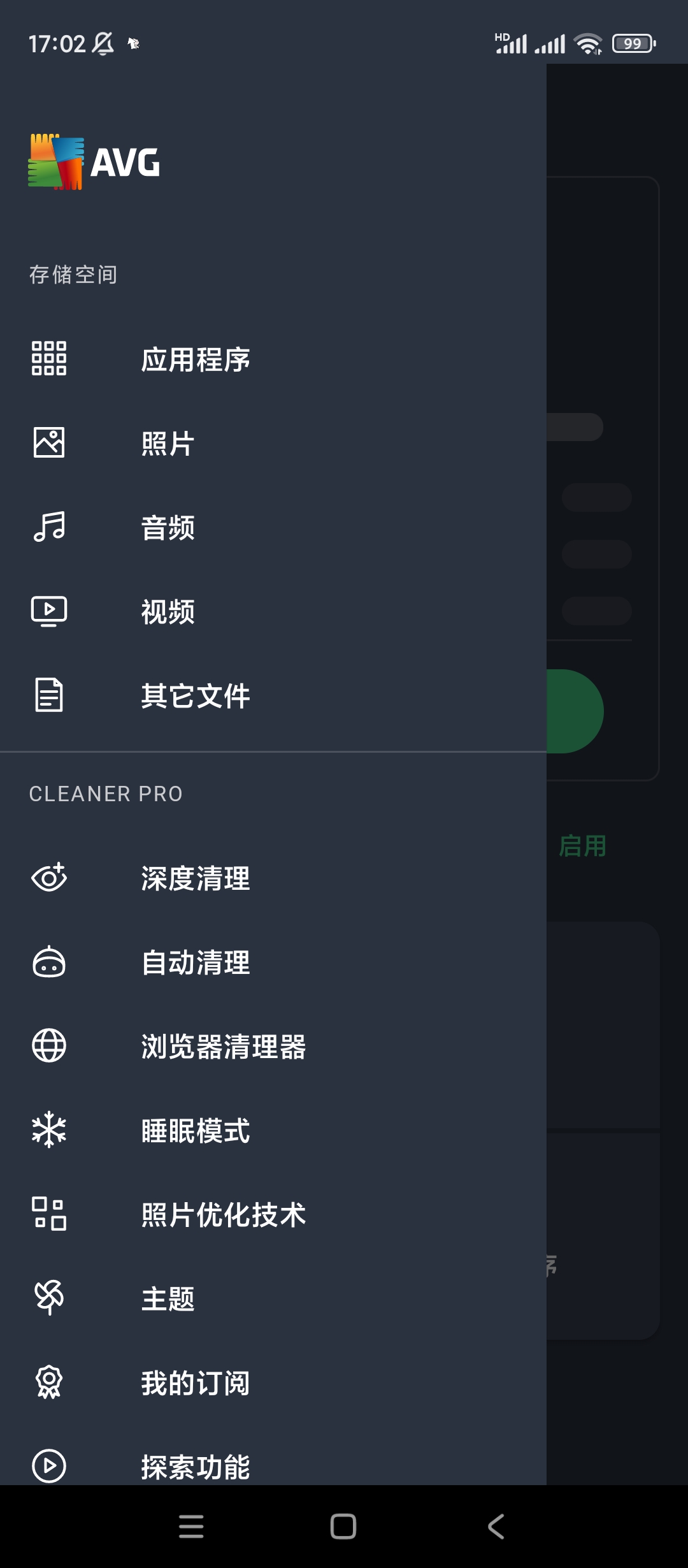The image size is (688, 1568).
Task: Open 浏览器清理器
Action: (x=273, y=1047)
